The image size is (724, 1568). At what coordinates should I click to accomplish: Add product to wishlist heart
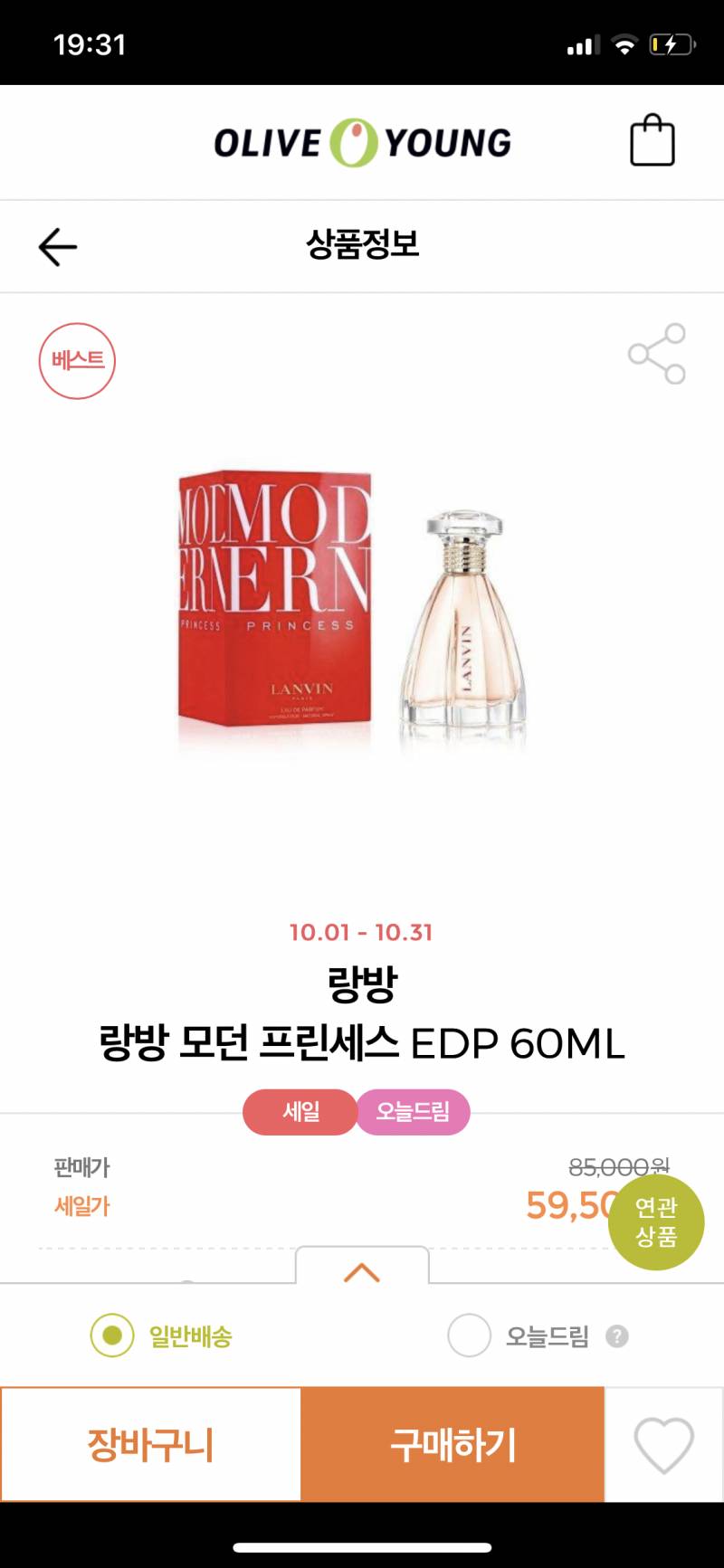663,1444
